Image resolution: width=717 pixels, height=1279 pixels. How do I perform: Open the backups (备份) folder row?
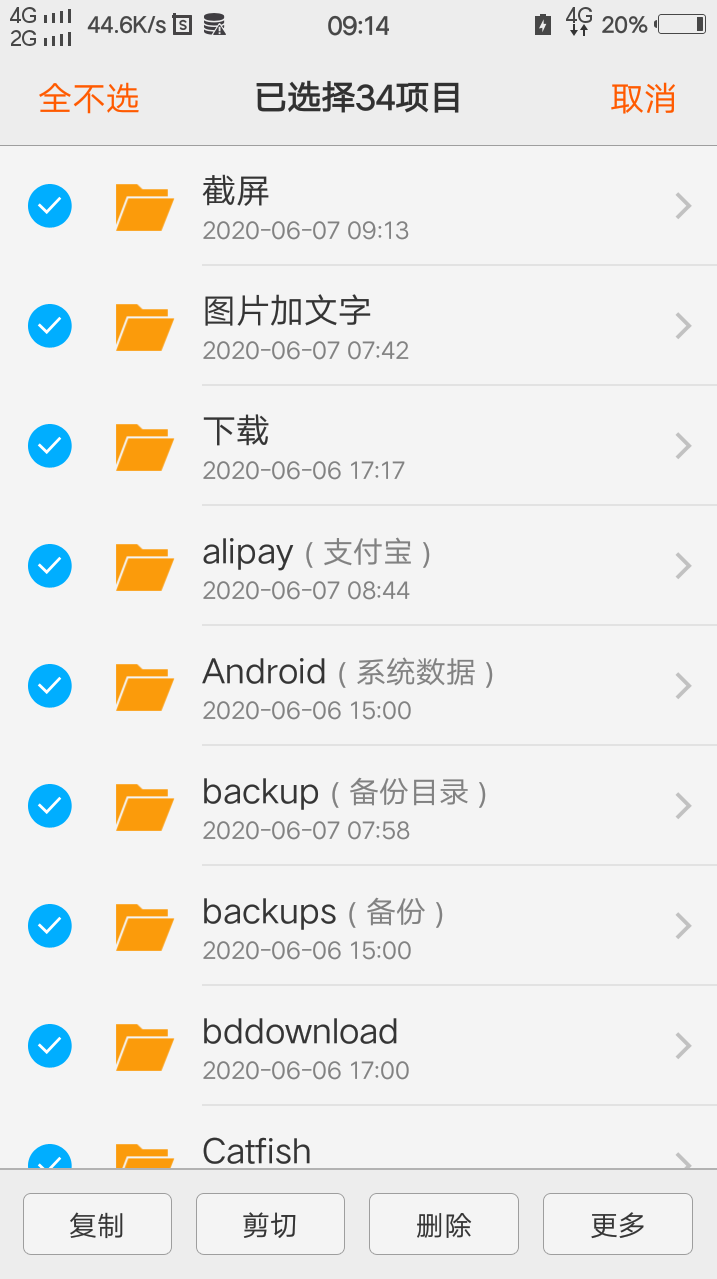point(358,926)
